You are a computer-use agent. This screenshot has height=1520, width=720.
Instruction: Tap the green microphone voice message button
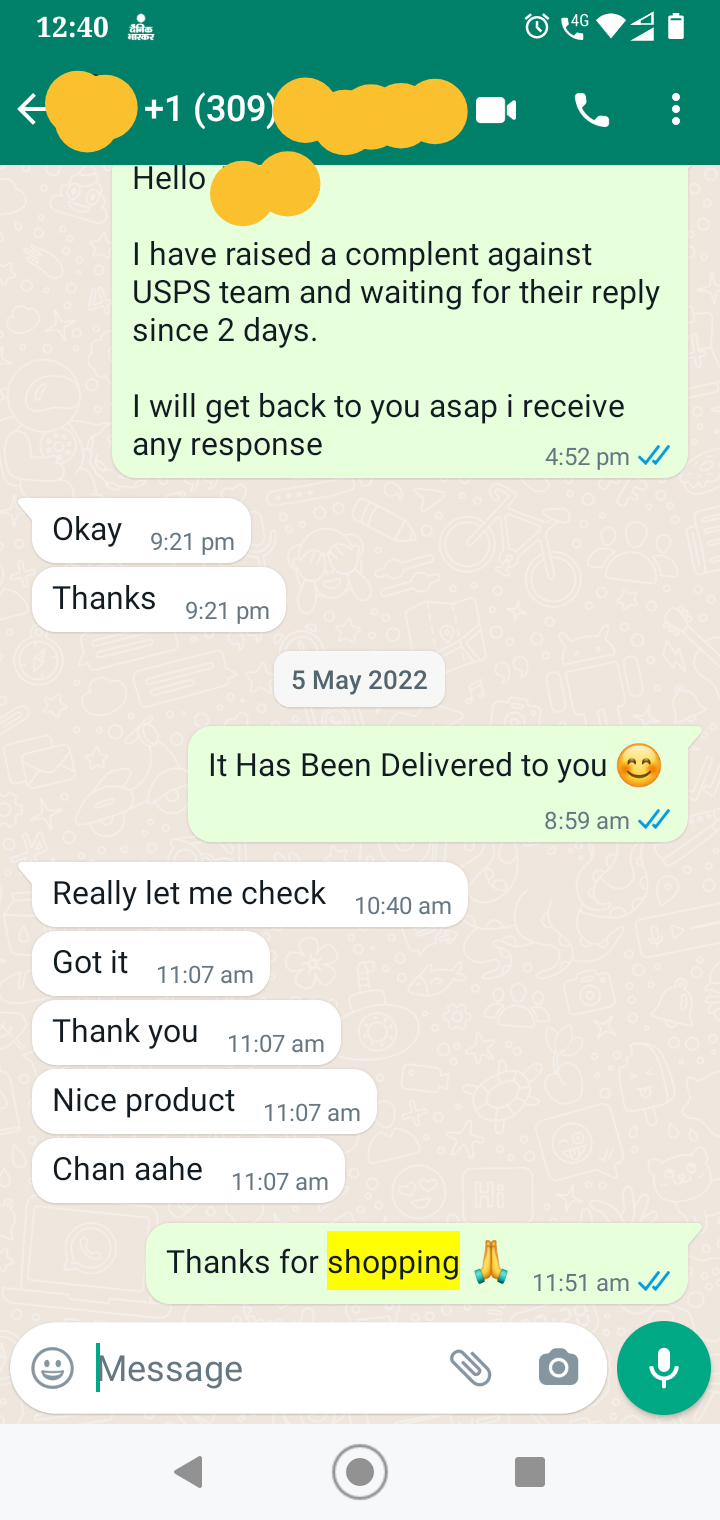[x=664, y=1368]
